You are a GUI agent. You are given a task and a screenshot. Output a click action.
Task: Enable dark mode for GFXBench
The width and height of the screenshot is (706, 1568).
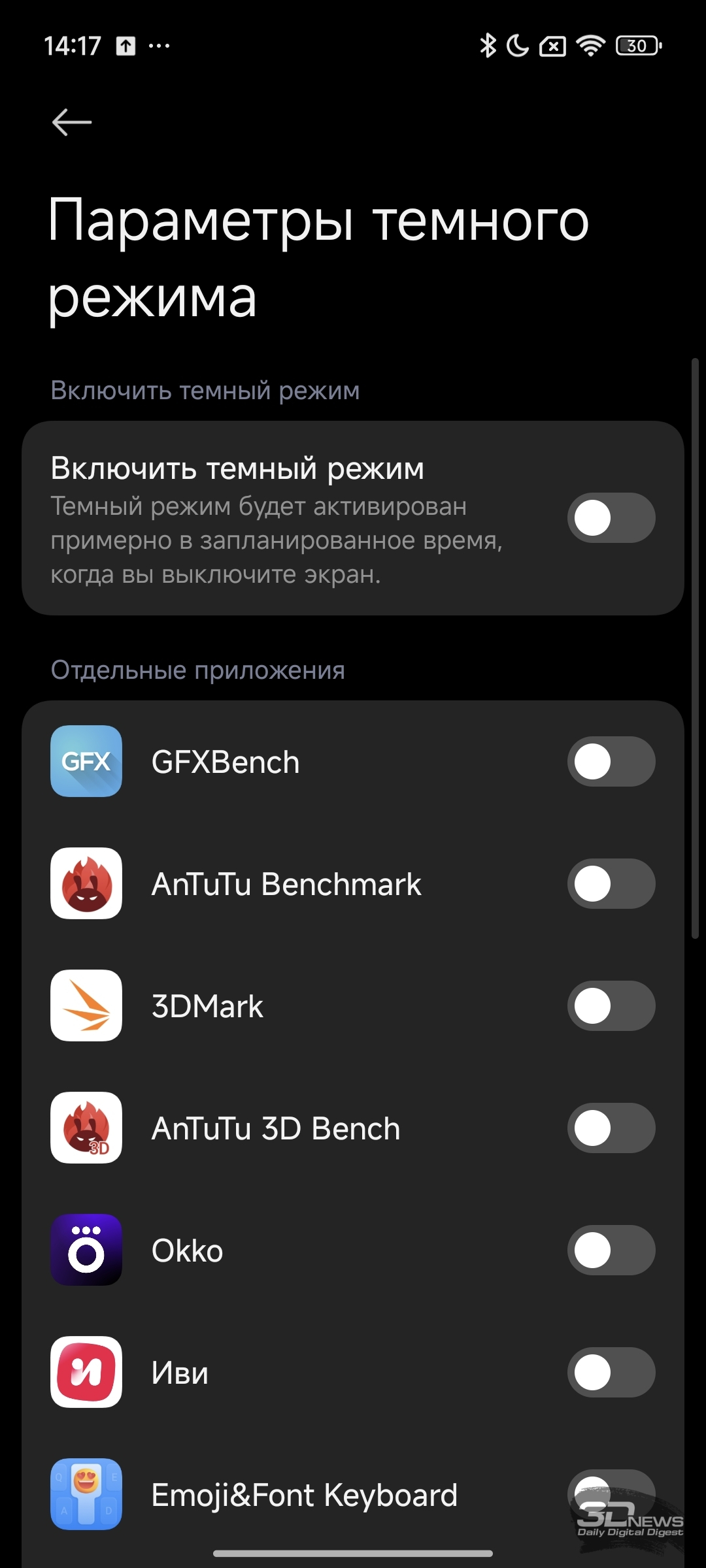tap(611, 762)
